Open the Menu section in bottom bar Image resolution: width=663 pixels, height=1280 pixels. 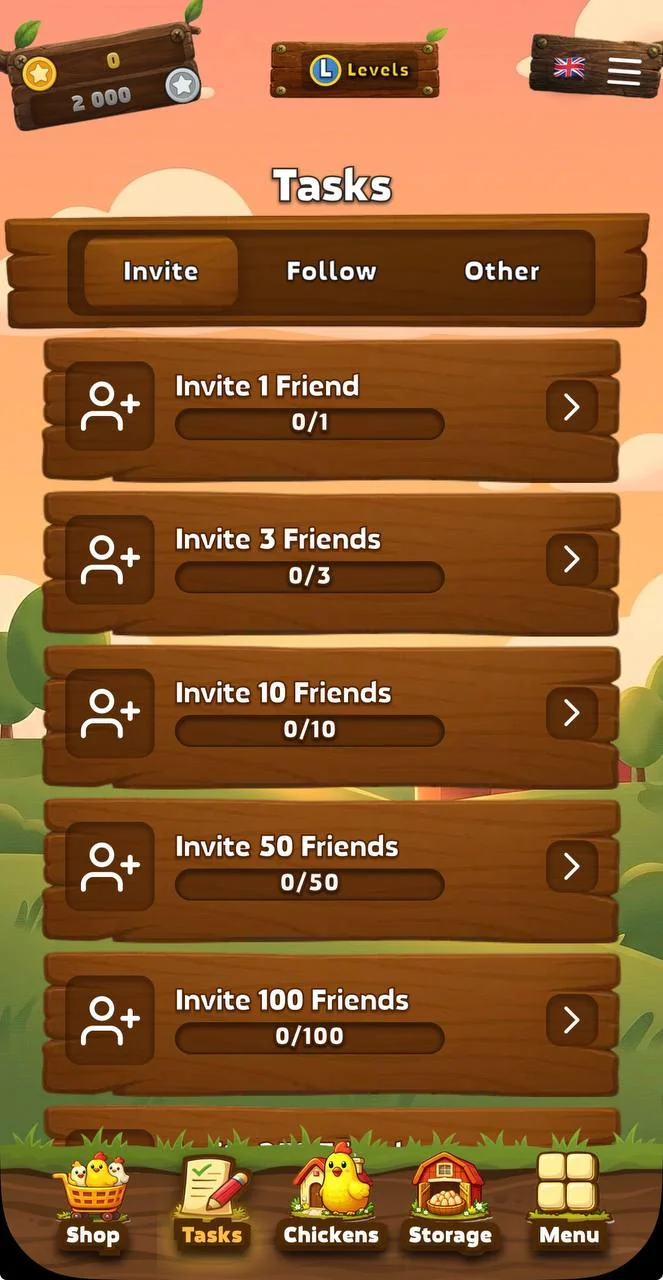pos(568,1200)
